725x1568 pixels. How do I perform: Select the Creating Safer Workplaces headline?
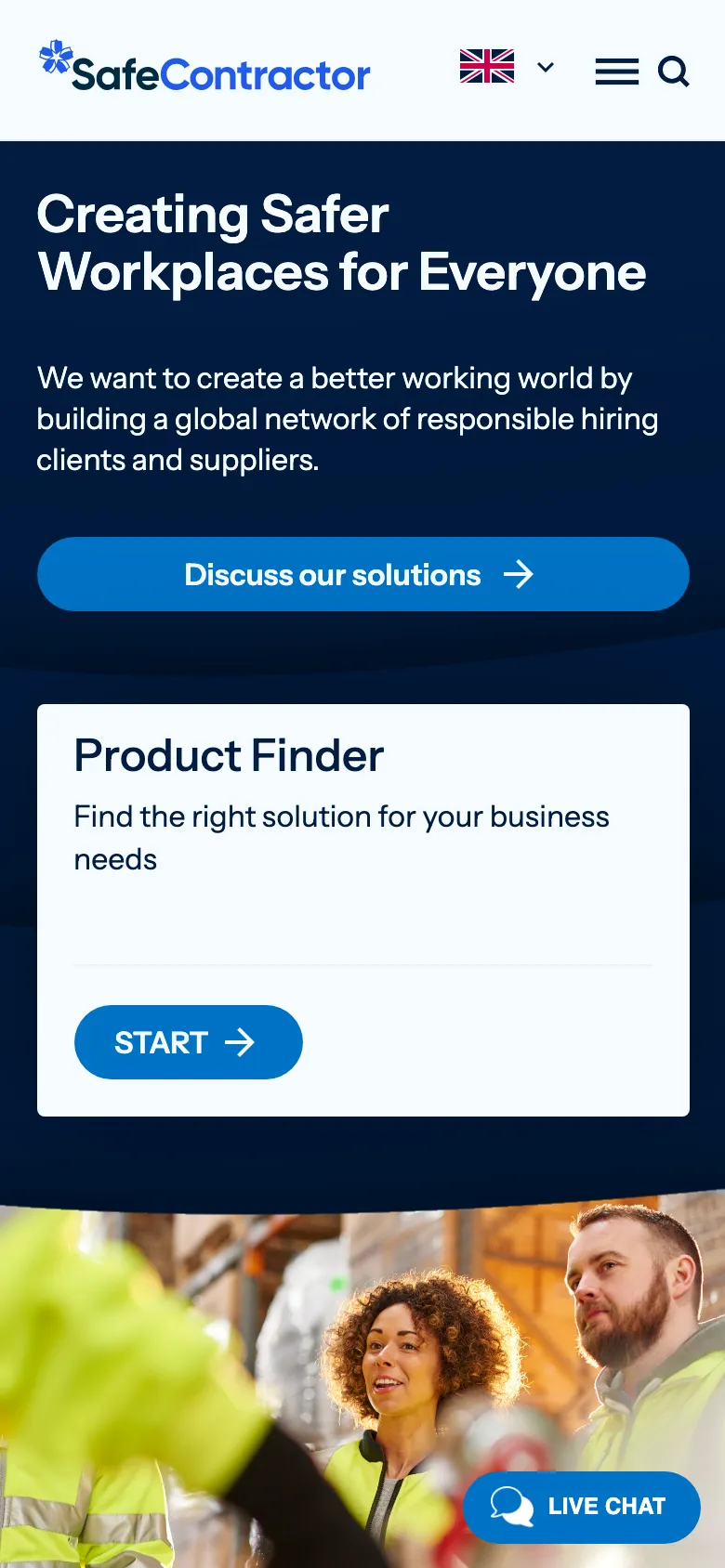tap(340, 242)
